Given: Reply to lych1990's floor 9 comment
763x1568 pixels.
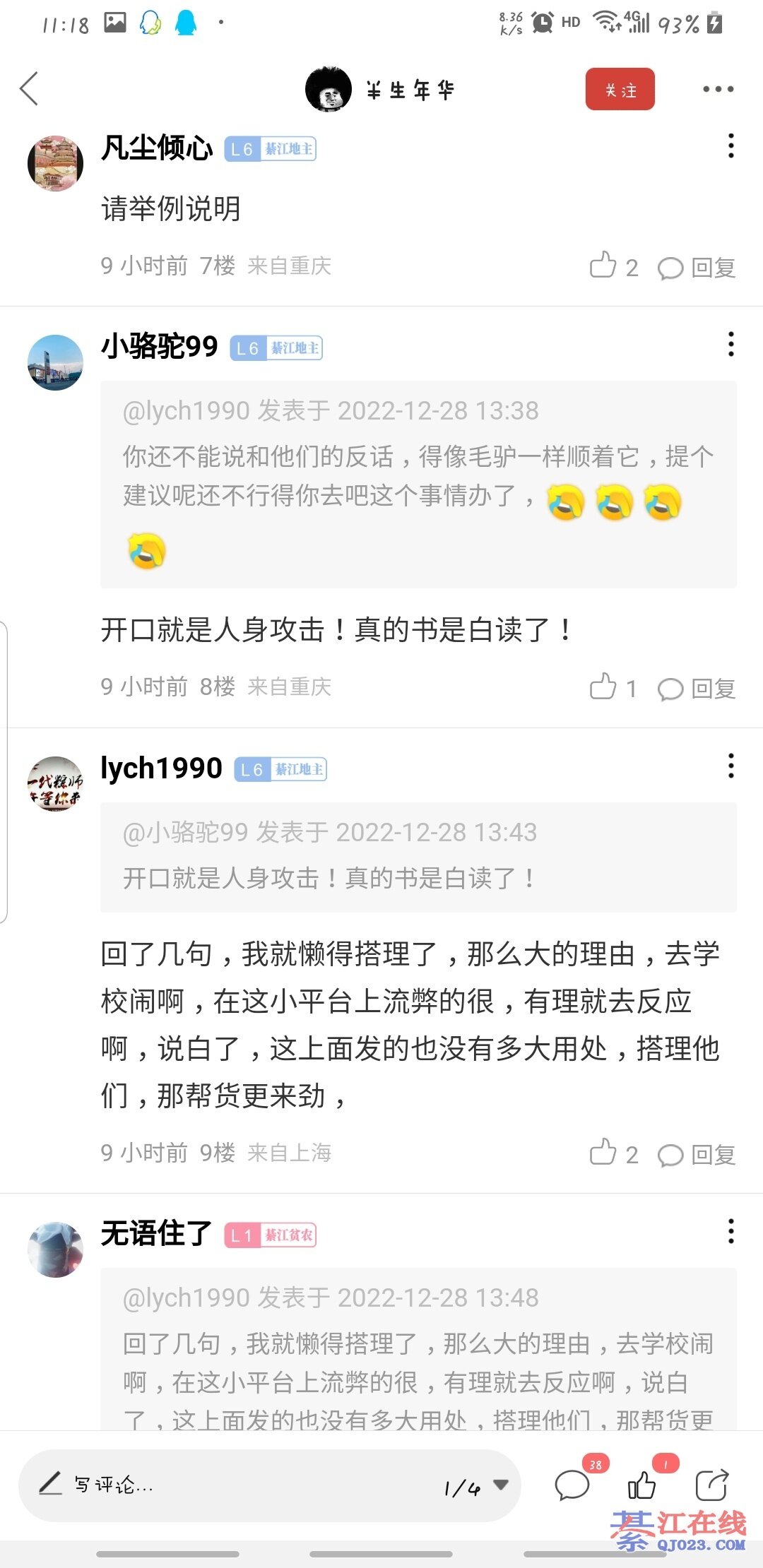Looking at the screenshot, I should click(x=697, y=1154).
